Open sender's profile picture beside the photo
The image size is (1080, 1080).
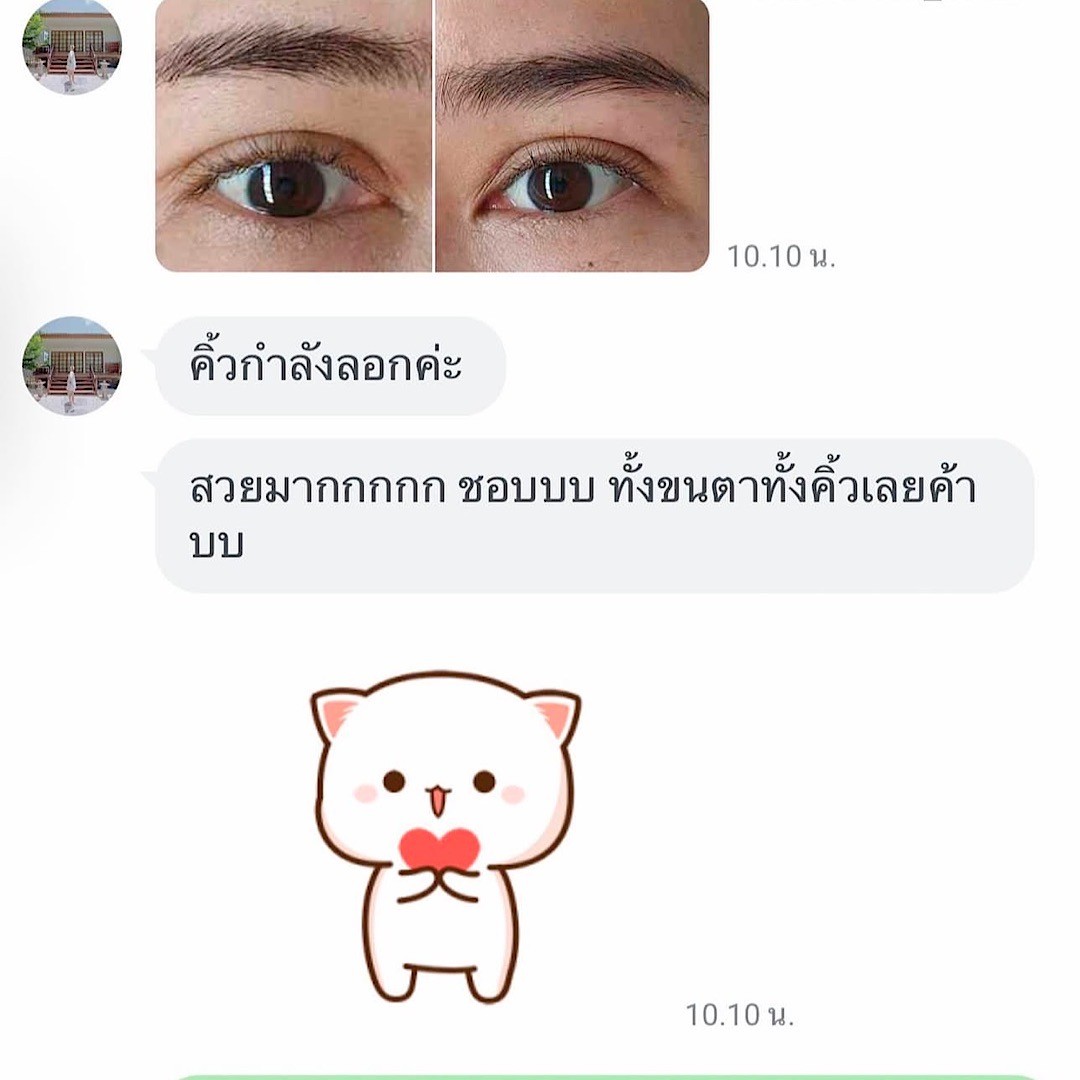coord(72,46)
